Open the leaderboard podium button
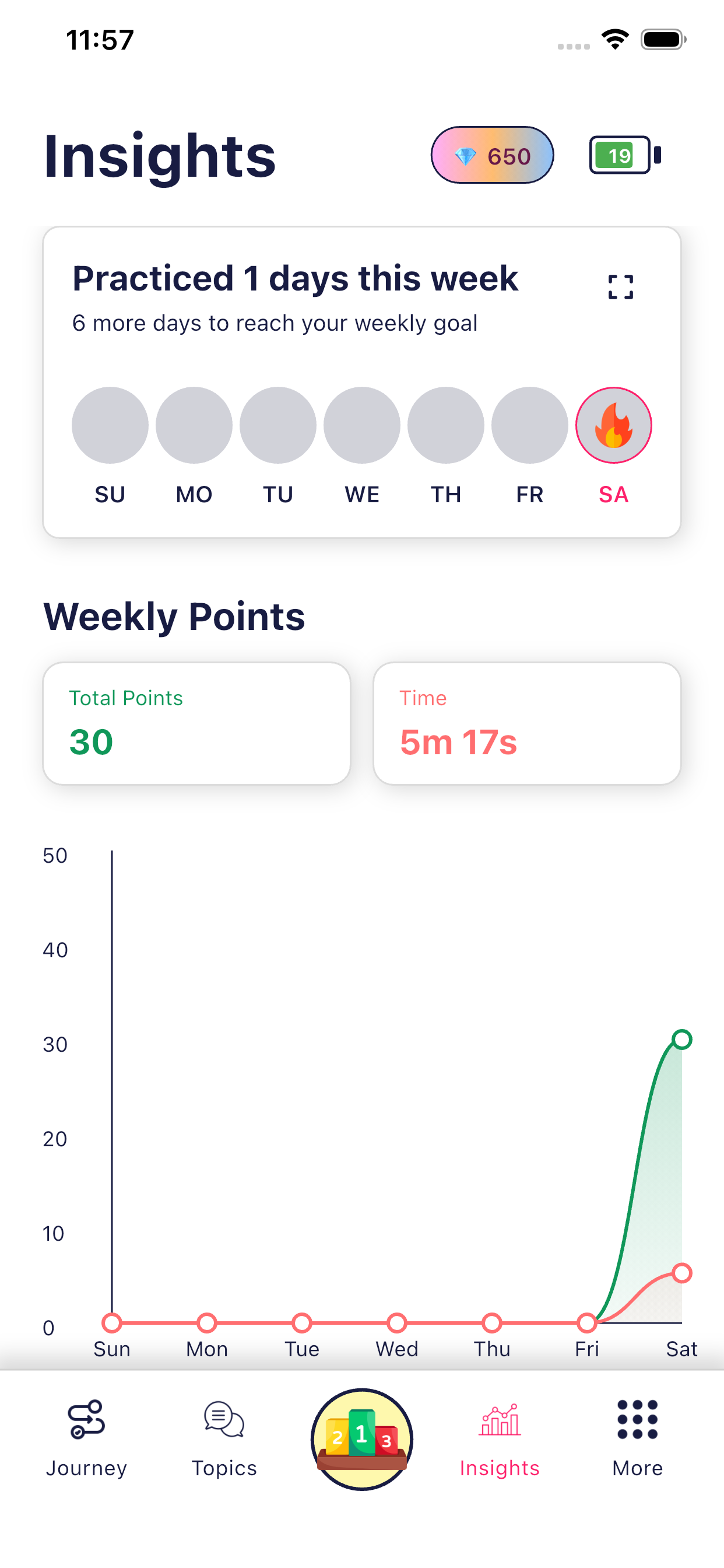Viewport: 724px width, 1568px height. [362, 1439]
